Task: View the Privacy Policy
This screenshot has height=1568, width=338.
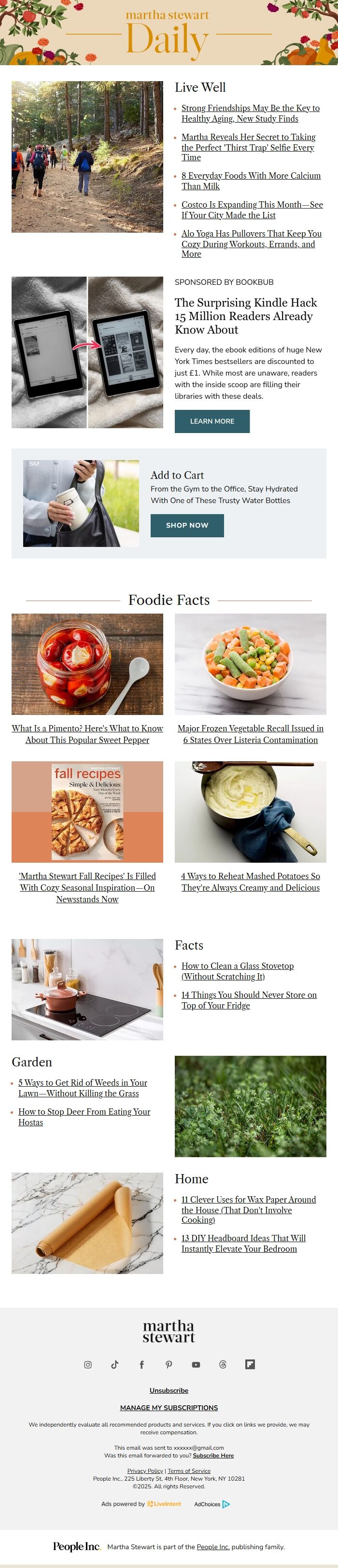Action: tap(145, 1470)
